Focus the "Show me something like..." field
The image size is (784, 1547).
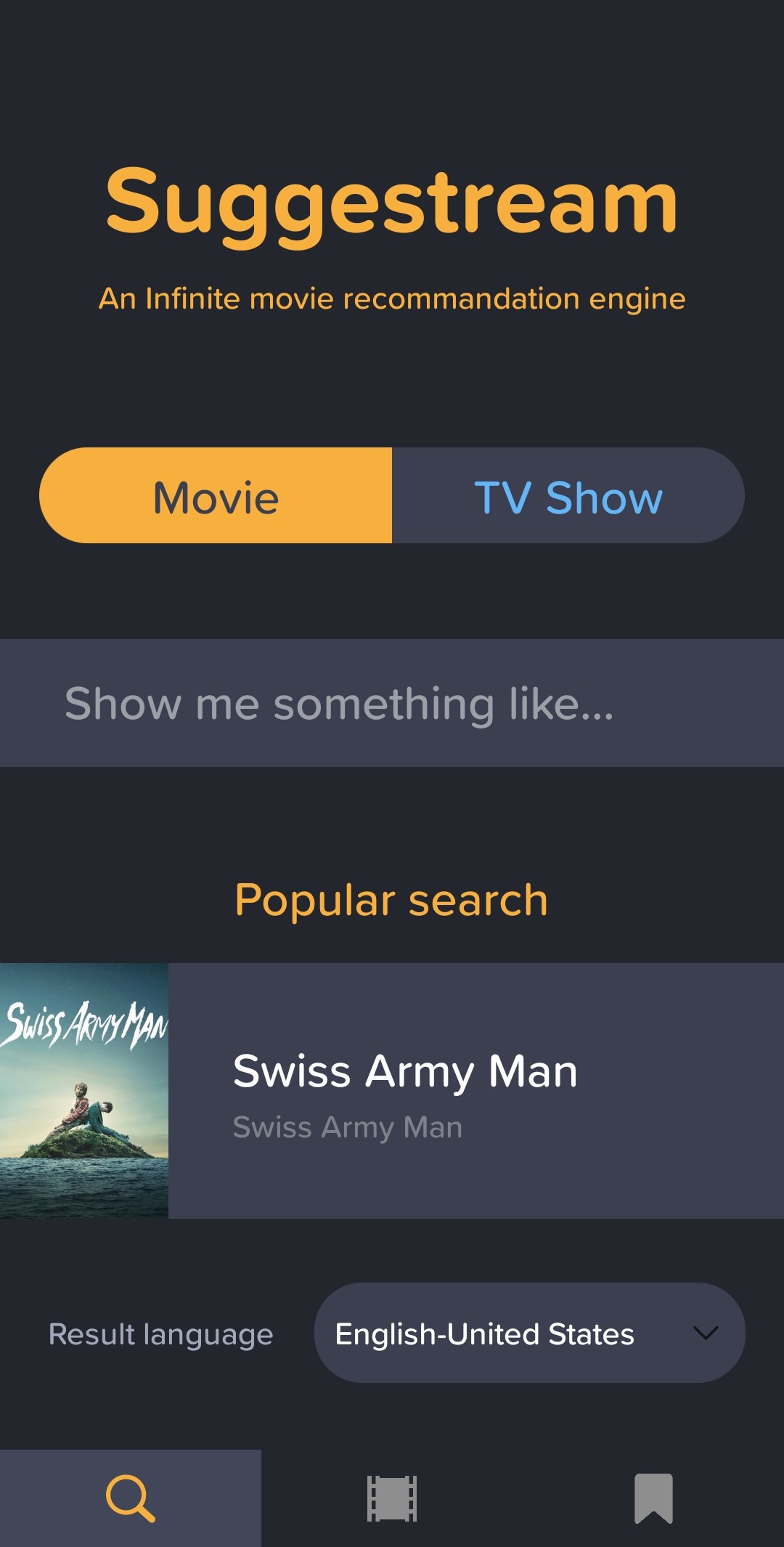392,703
